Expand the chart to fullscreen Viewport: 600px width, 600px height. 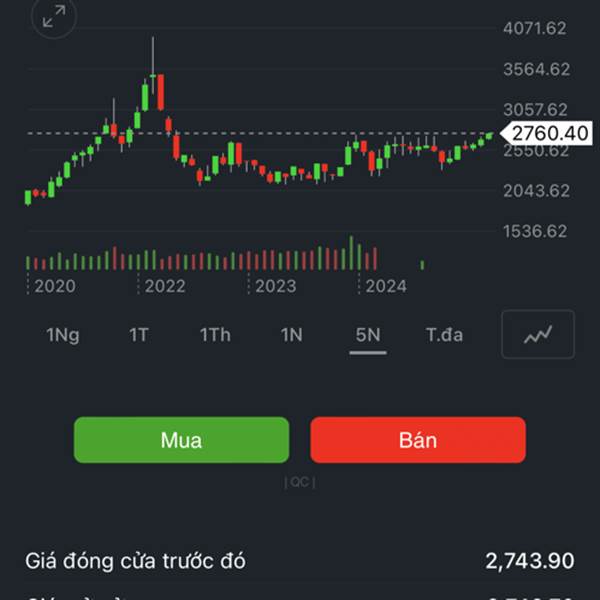(x=54, y=16)
